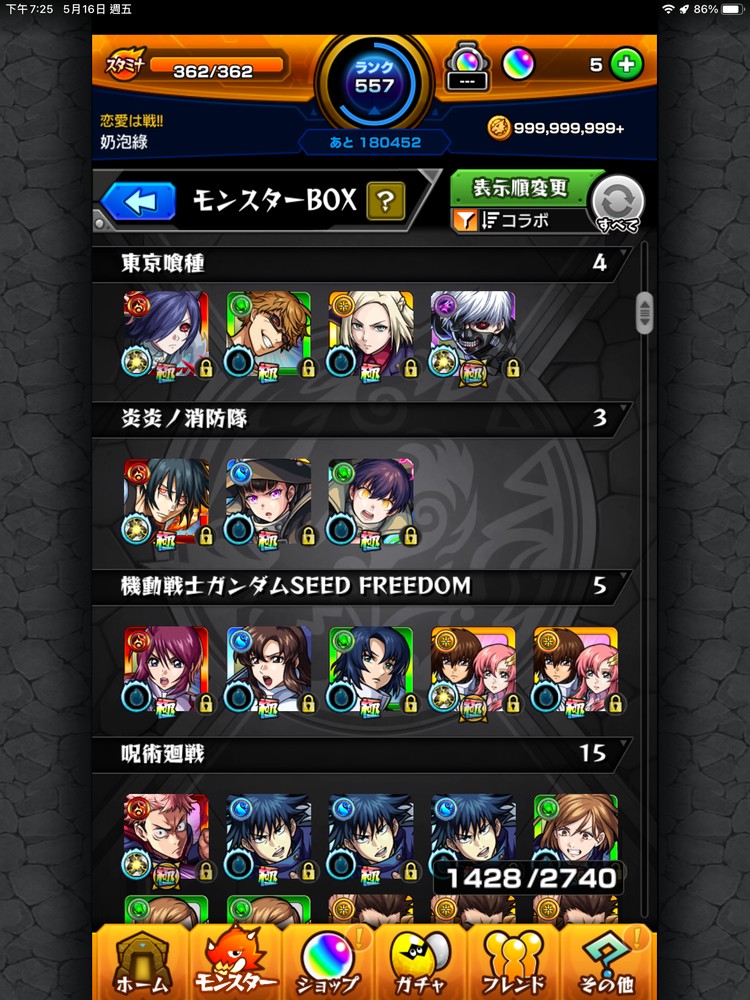
Task: Open the Monster BOX help question mark
Action: coord(385,202)
